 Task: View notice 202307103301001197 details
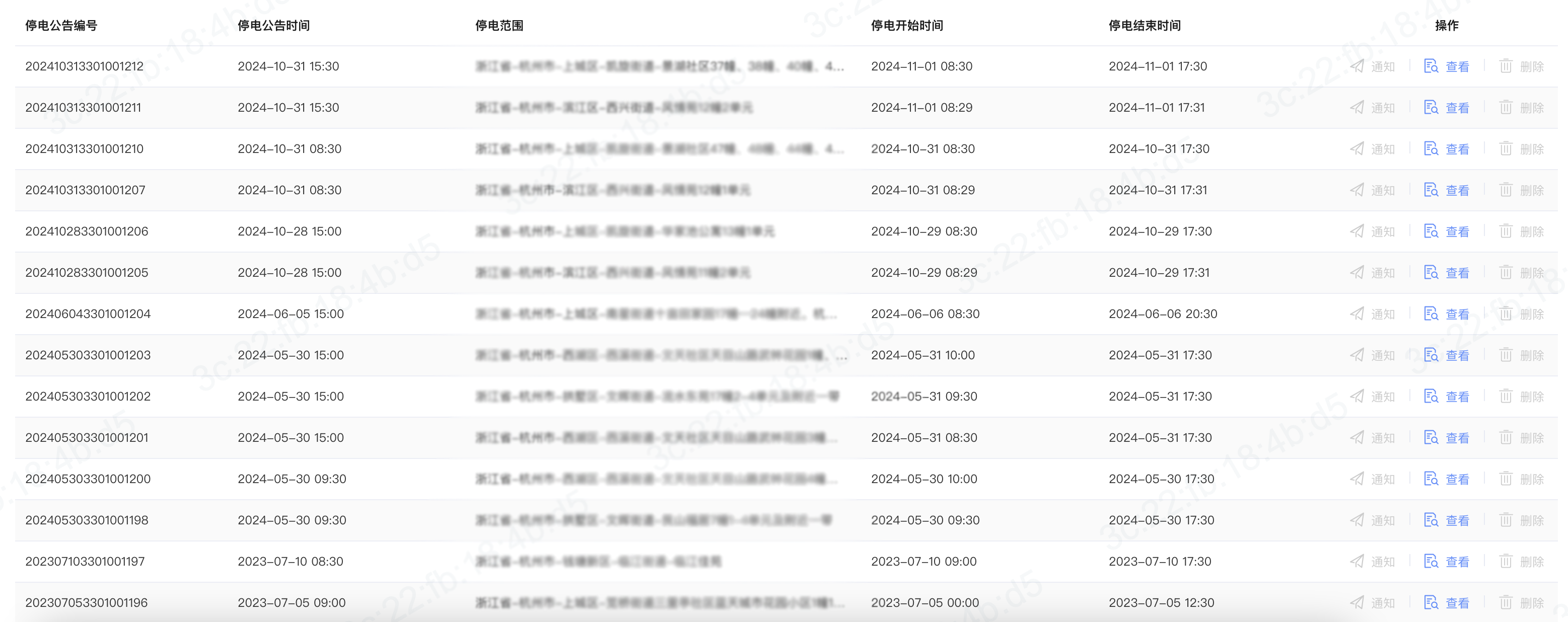[x=1447, y=562]
